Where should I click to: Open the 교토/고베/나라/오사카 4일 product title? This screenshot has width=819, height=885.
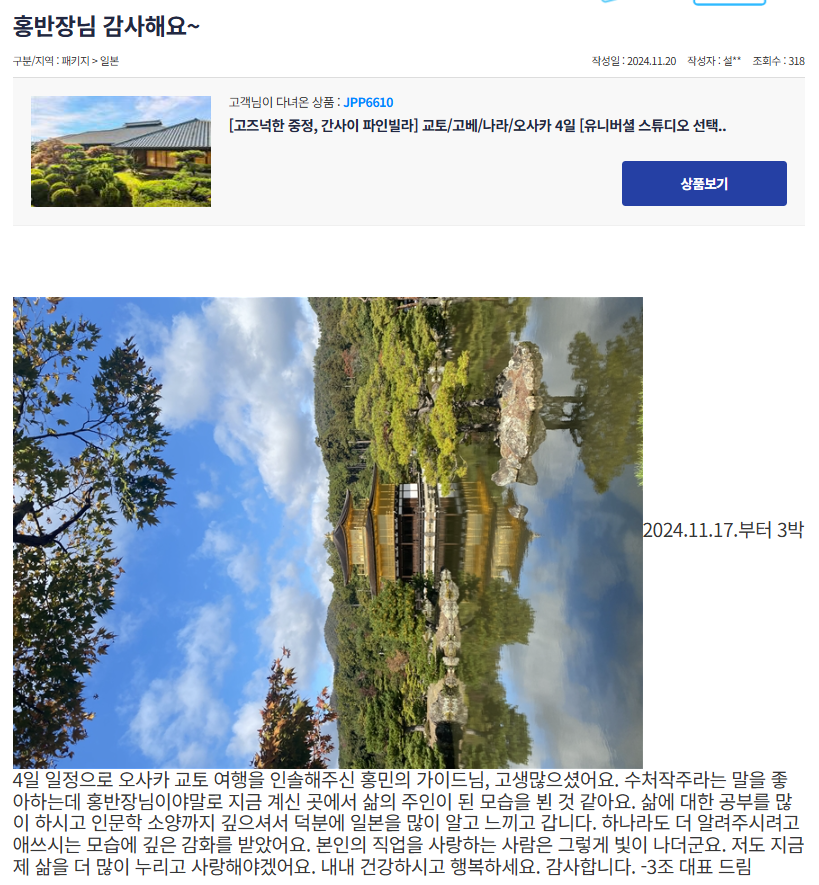[x=477, y=126]
